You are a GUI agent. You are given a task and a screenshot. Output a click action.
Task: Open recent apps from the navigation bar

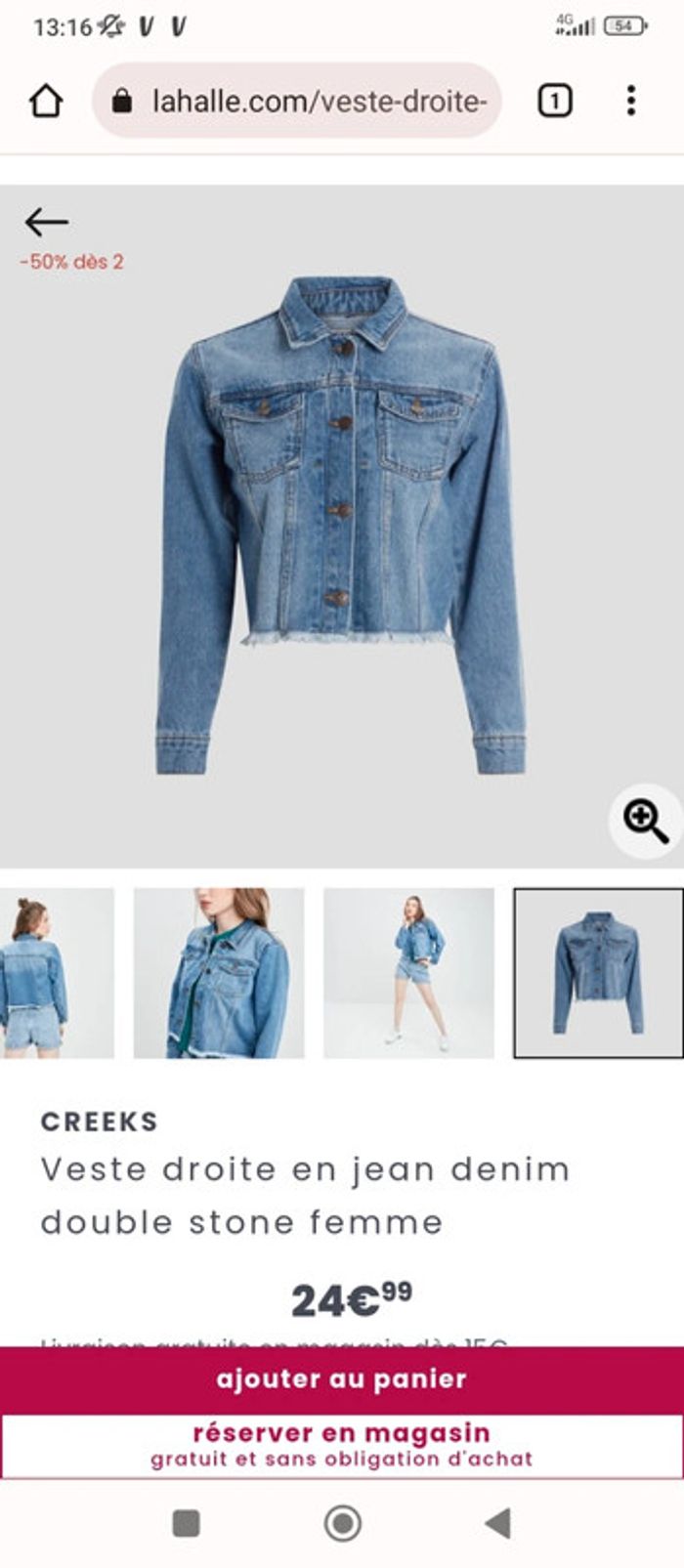pyautogui.click(x=186, y=1522)
